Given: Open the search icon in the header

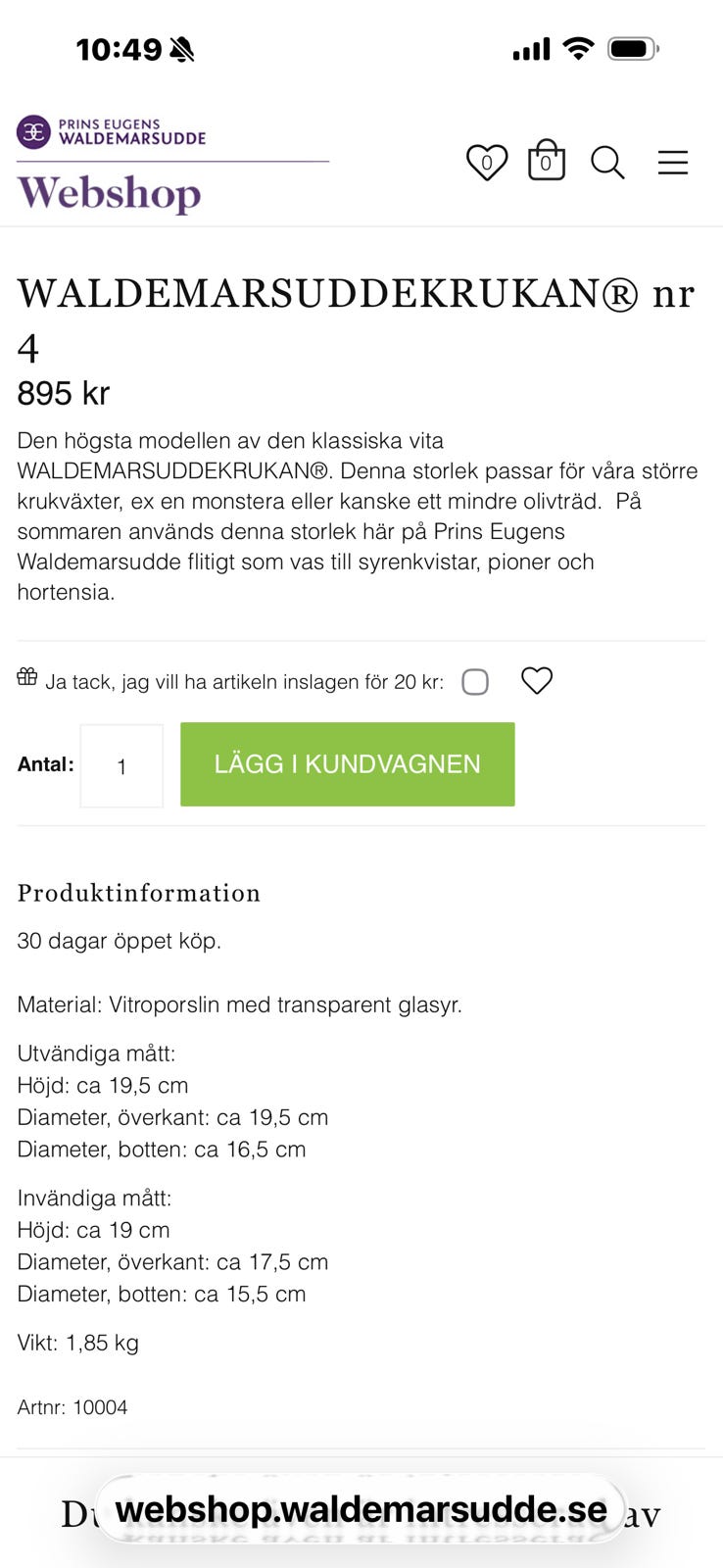Looking at the screenshot, I should [607, 163].
